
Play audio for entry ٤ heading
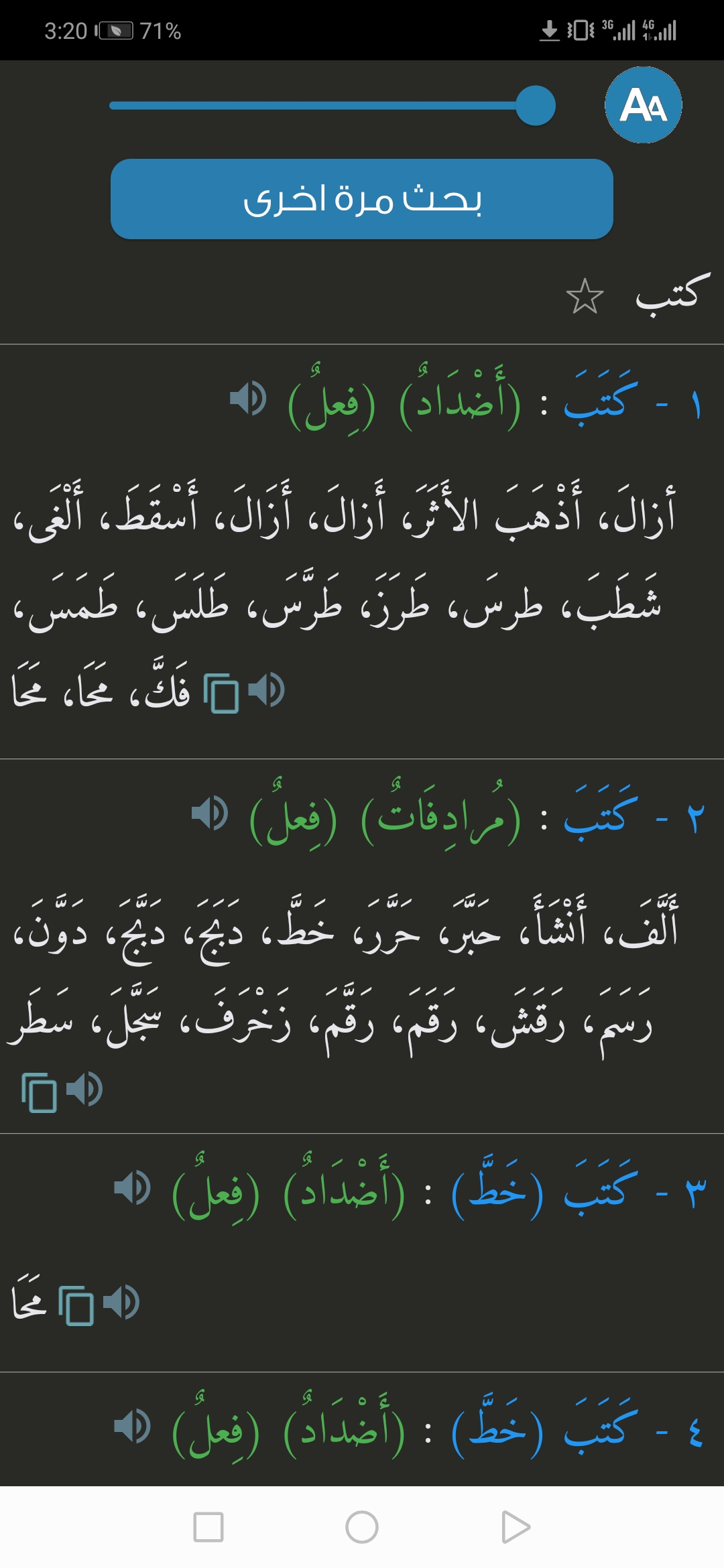[132, 1426]
